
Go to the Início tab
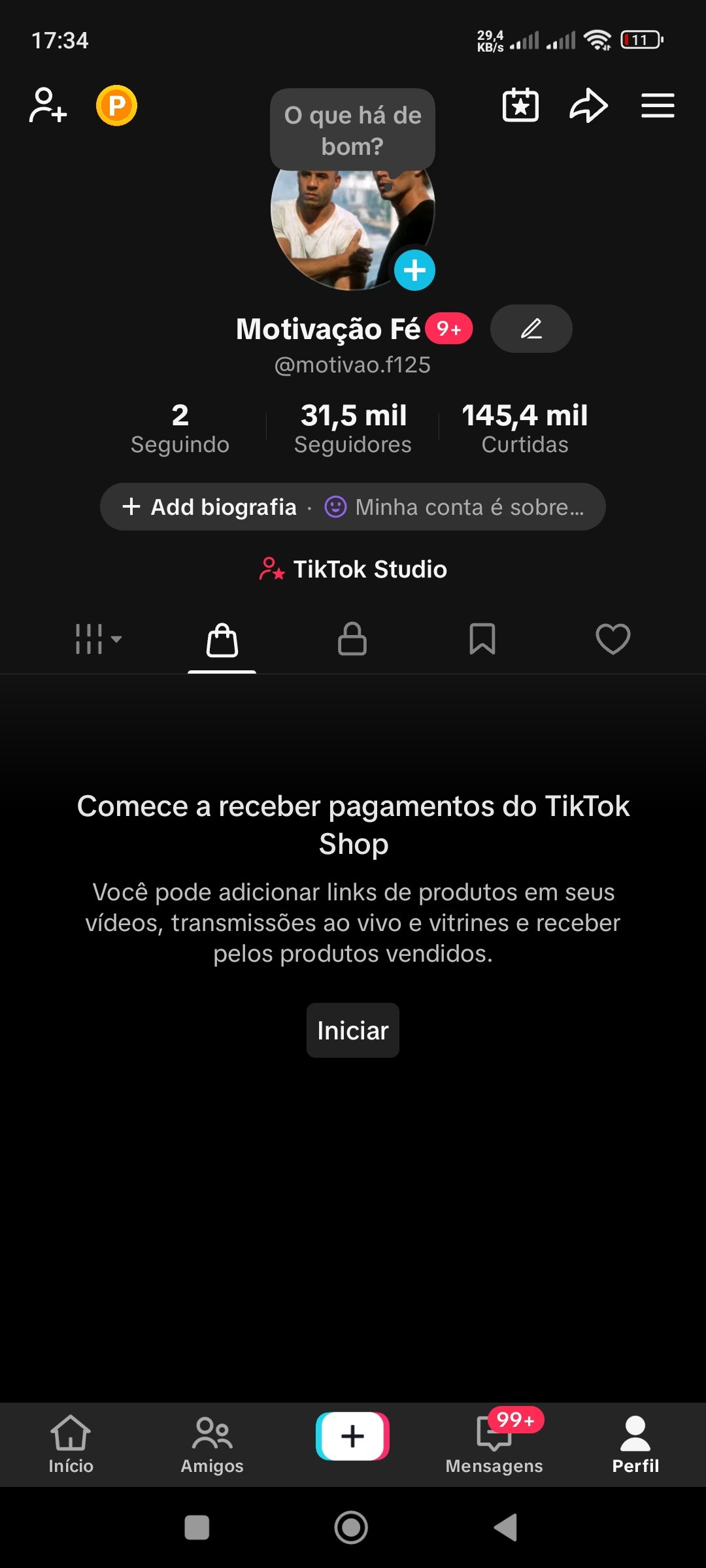click(x=71, y=1445)
